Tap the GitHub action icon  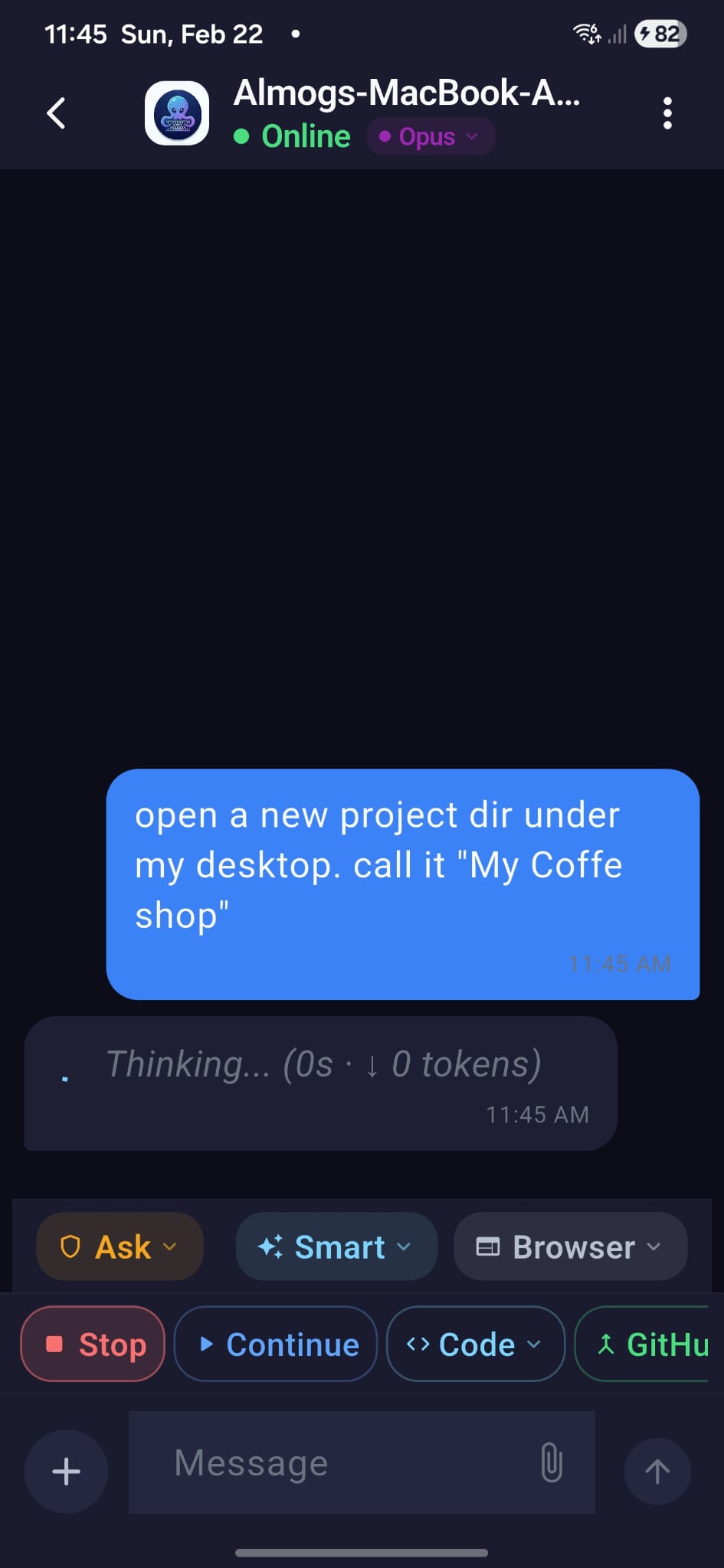tap(607, 1344)
